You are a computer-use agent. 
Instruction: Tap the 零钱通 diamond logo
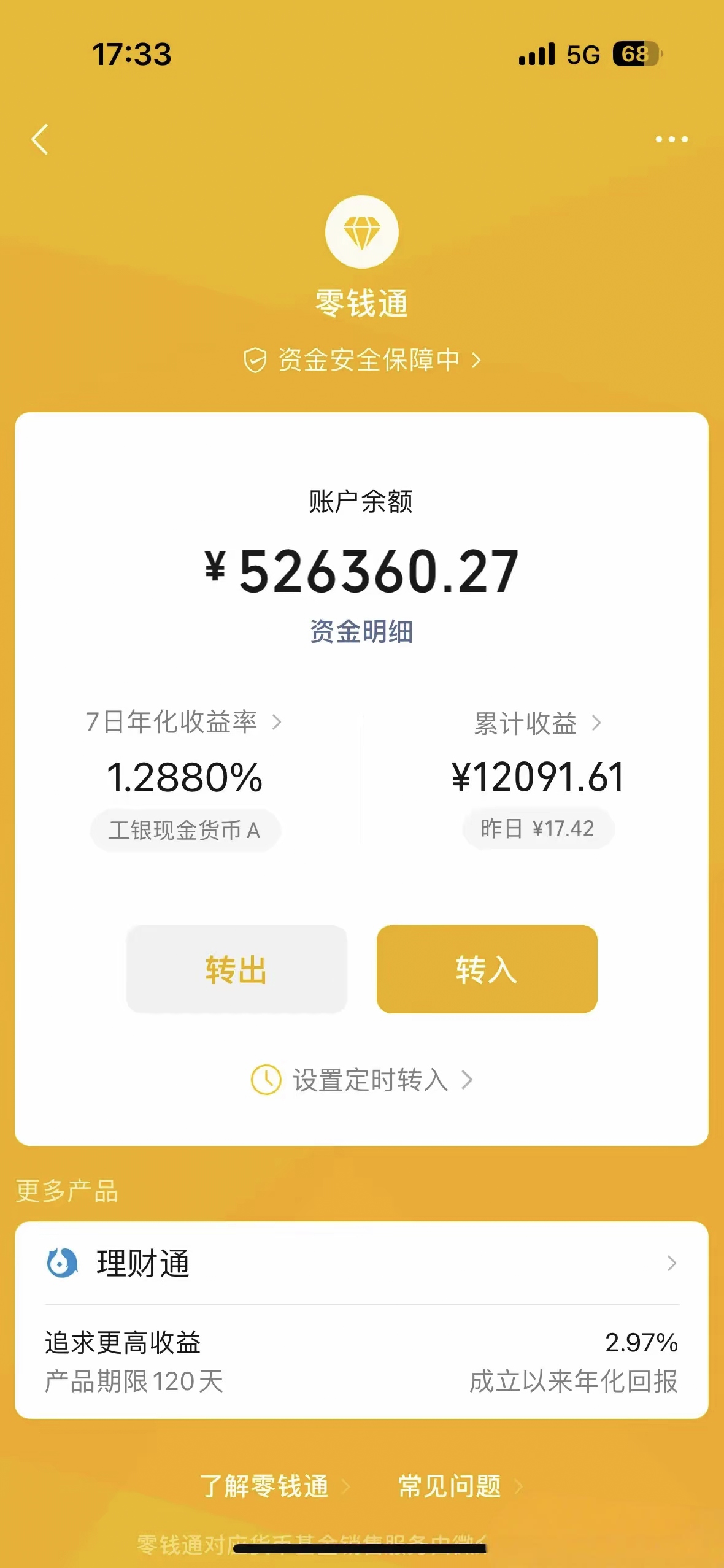[x=363, y=231]
